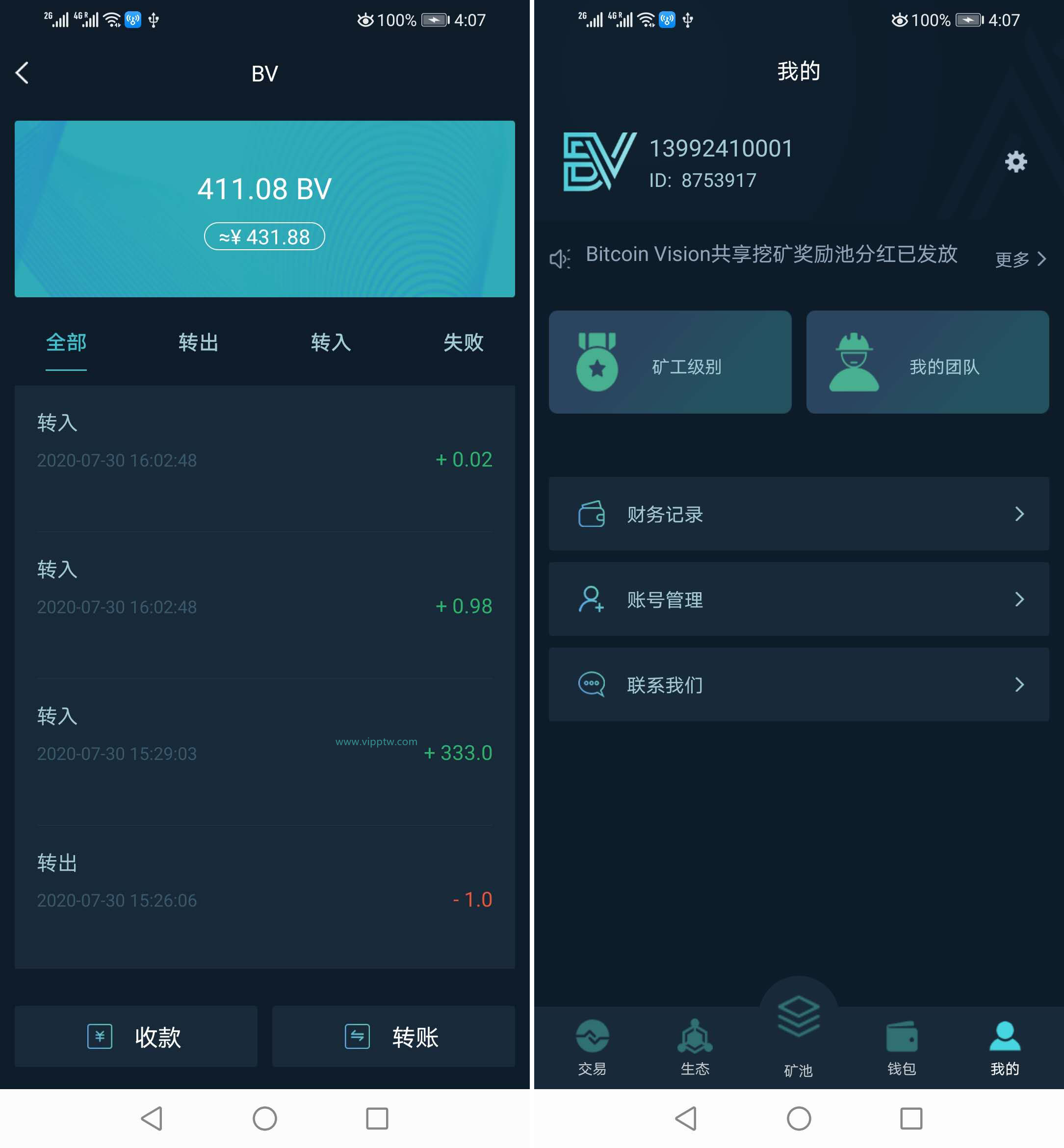Open the 矿池 center tab

click(x=798, y=1031)
